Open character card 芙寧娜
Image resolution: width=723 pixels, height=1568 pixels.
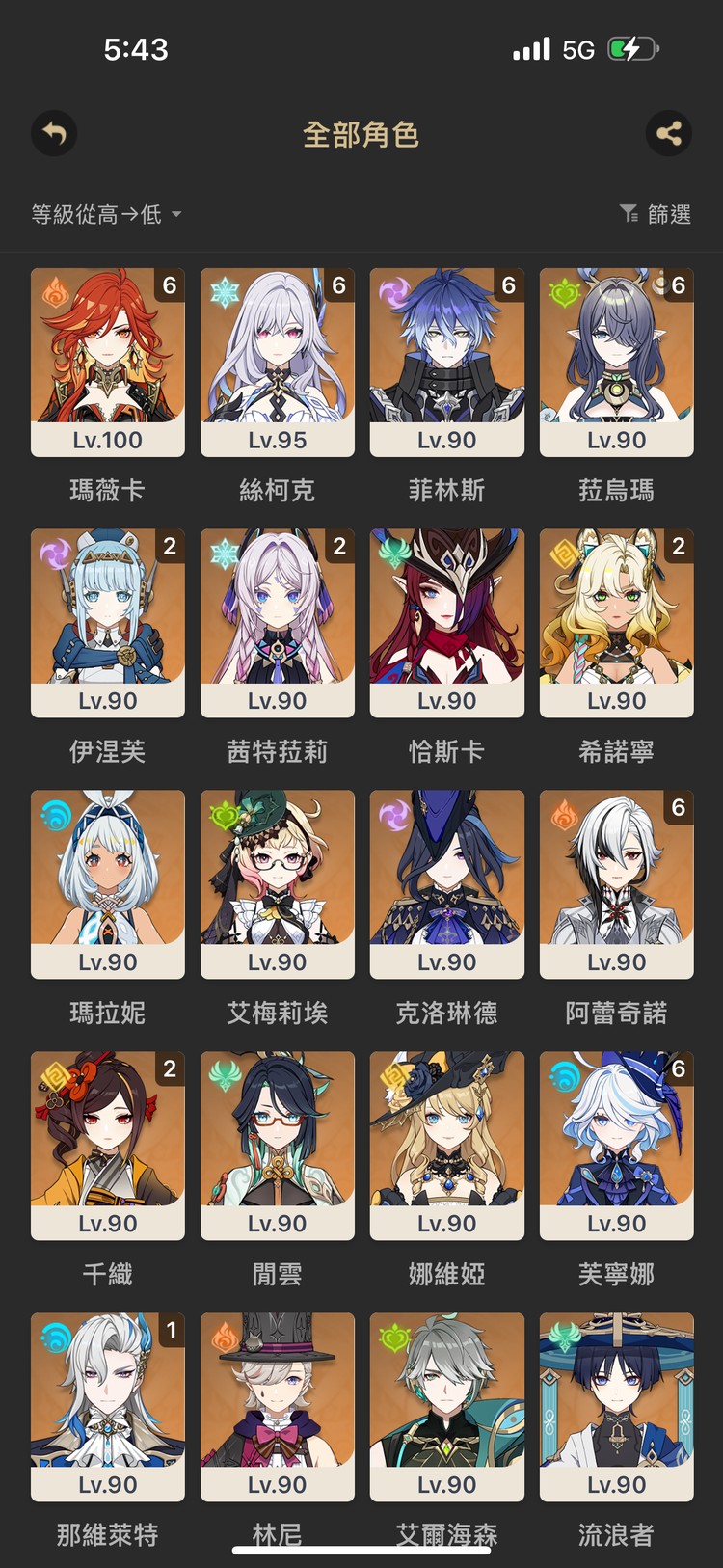tap(617, 1146)
